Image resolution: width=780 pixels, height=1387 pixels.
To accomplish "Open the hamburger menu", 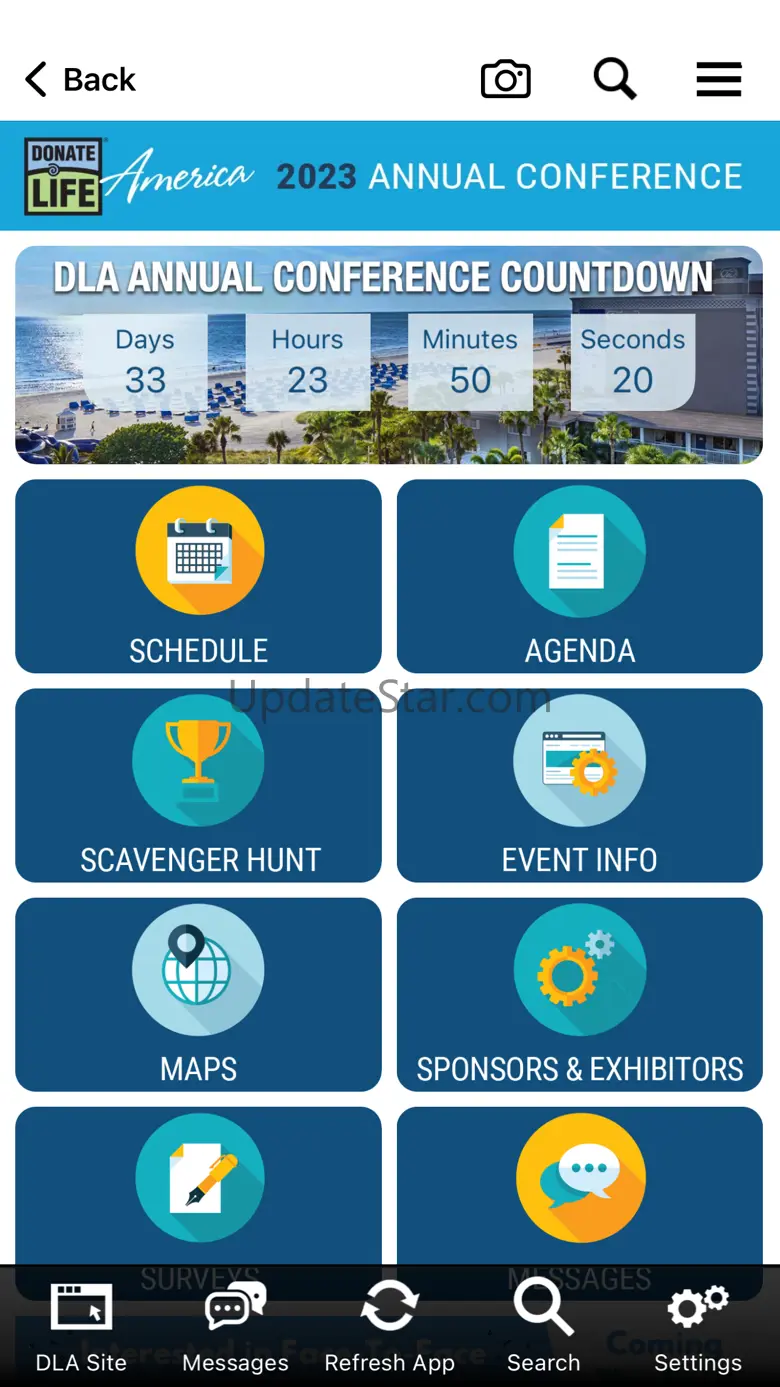I will coord(719,80).
